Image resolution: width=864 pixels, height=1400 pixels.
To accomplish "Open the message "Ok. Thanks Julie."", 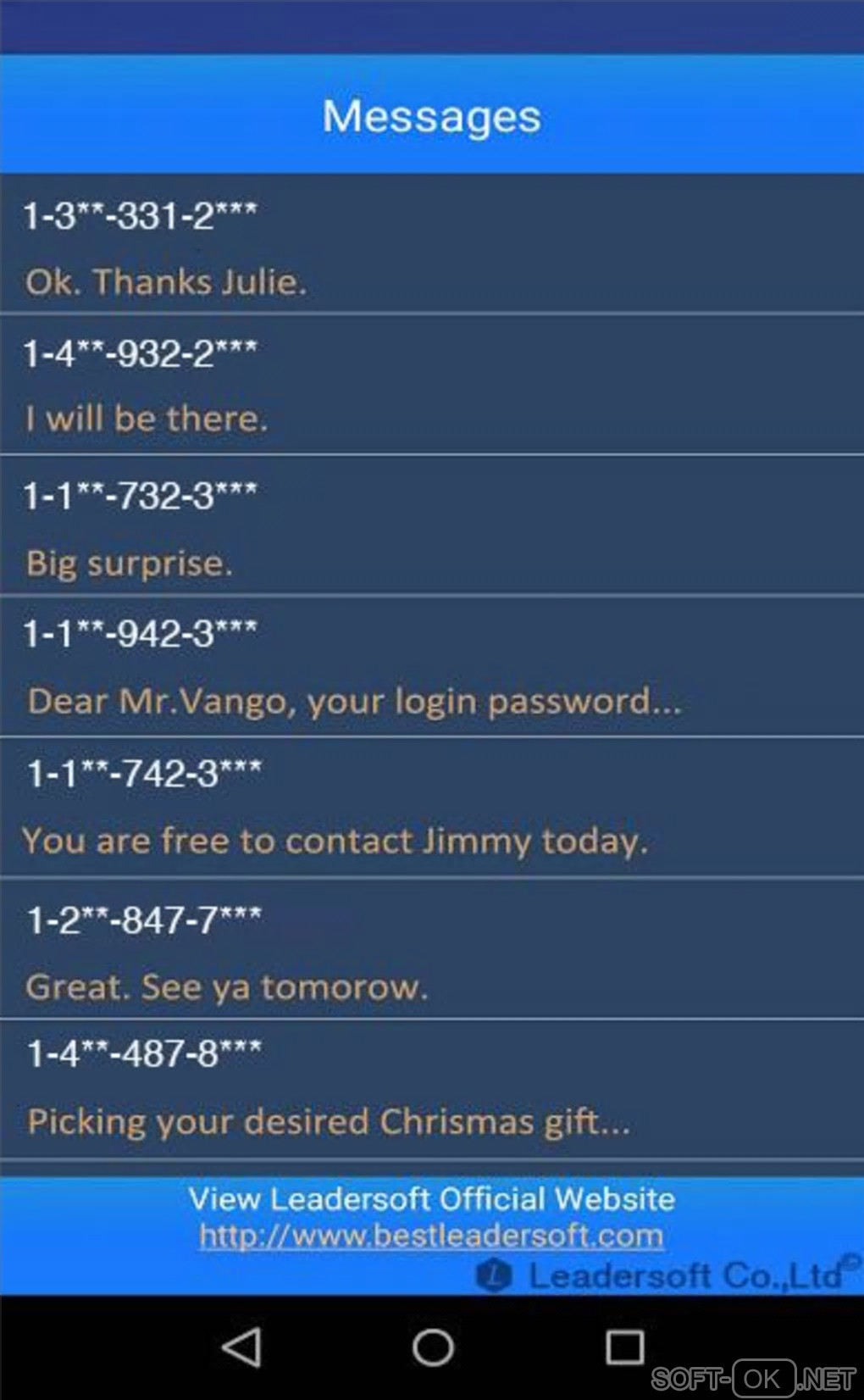I will click(x=432, y=246).
